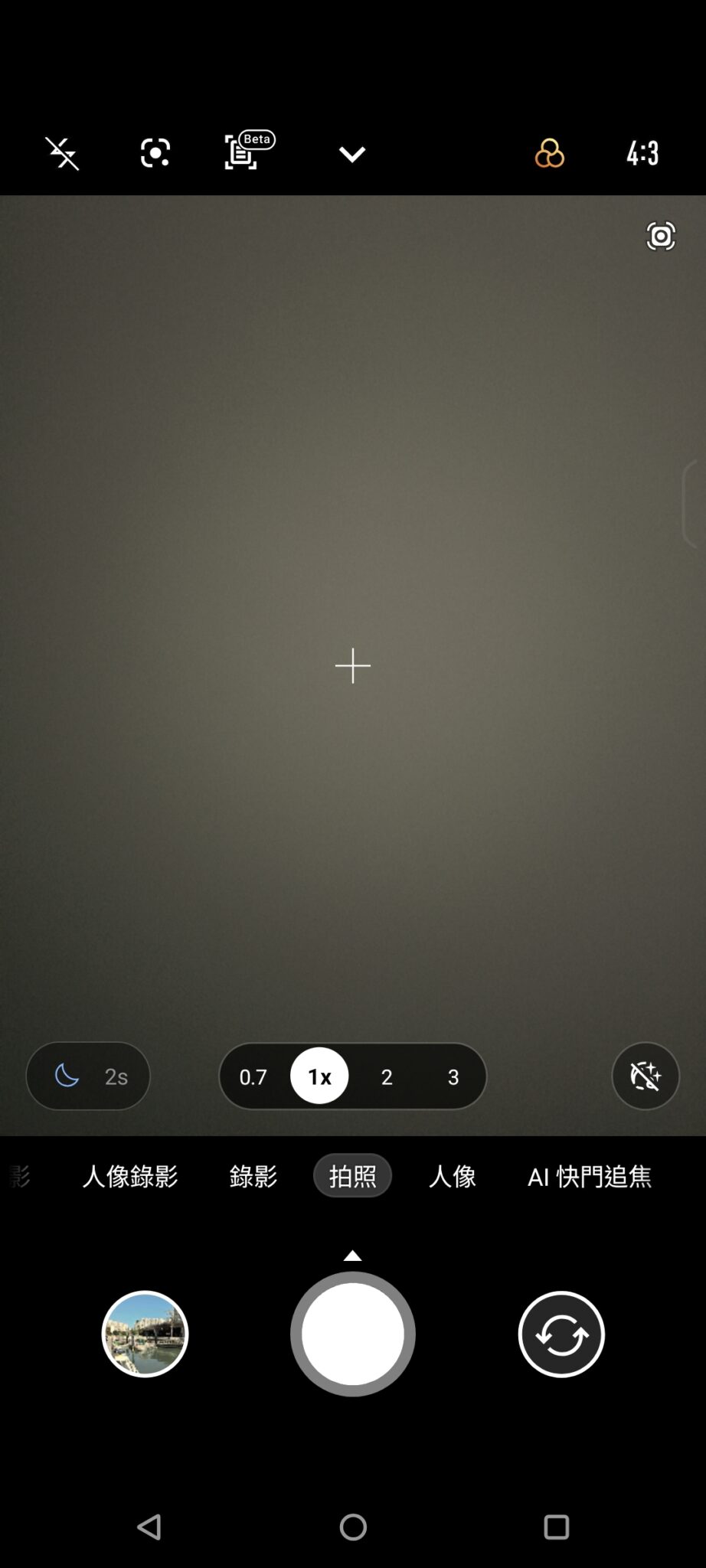Viewport: 706px width, 1568px height.
Task: Select 0.7 ultra-wide zoom
Action: click(253, 1076)
